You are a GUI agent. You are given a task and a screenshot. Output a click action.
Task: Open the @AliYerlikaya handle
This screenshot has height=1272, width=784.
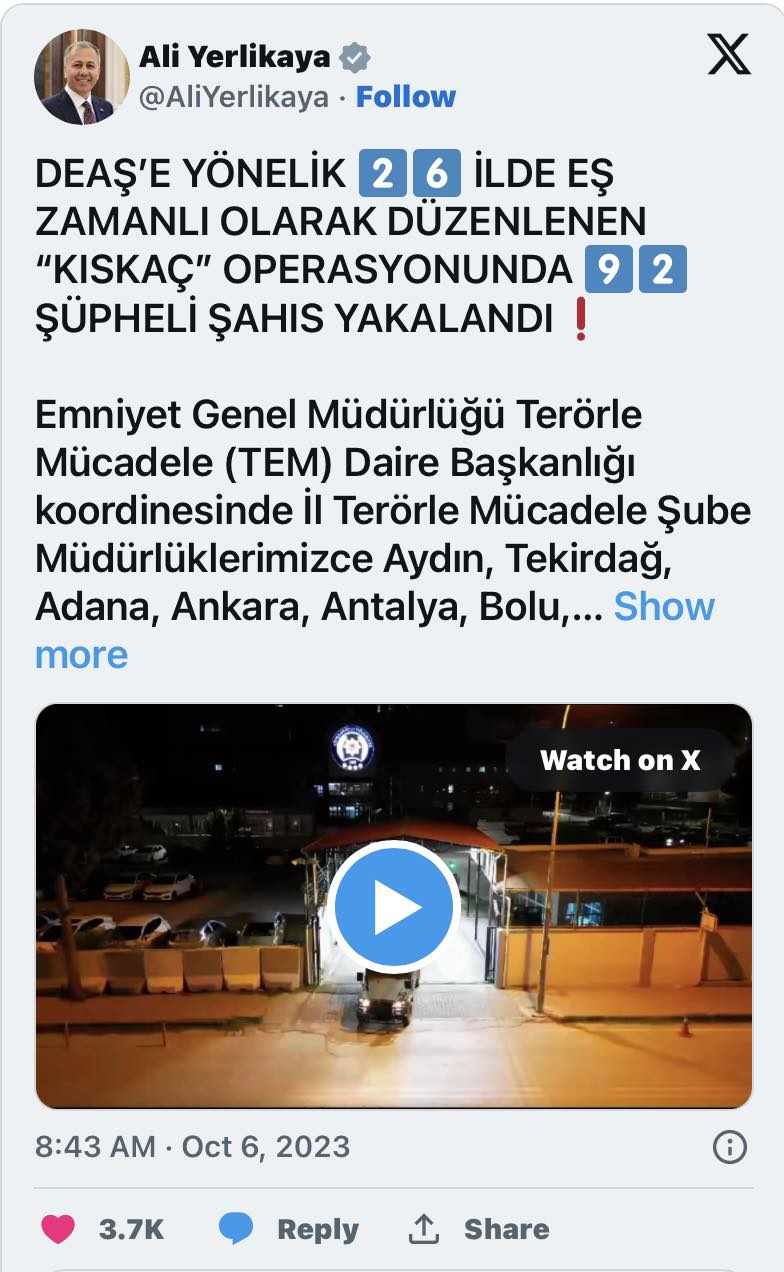pos(234,97)
